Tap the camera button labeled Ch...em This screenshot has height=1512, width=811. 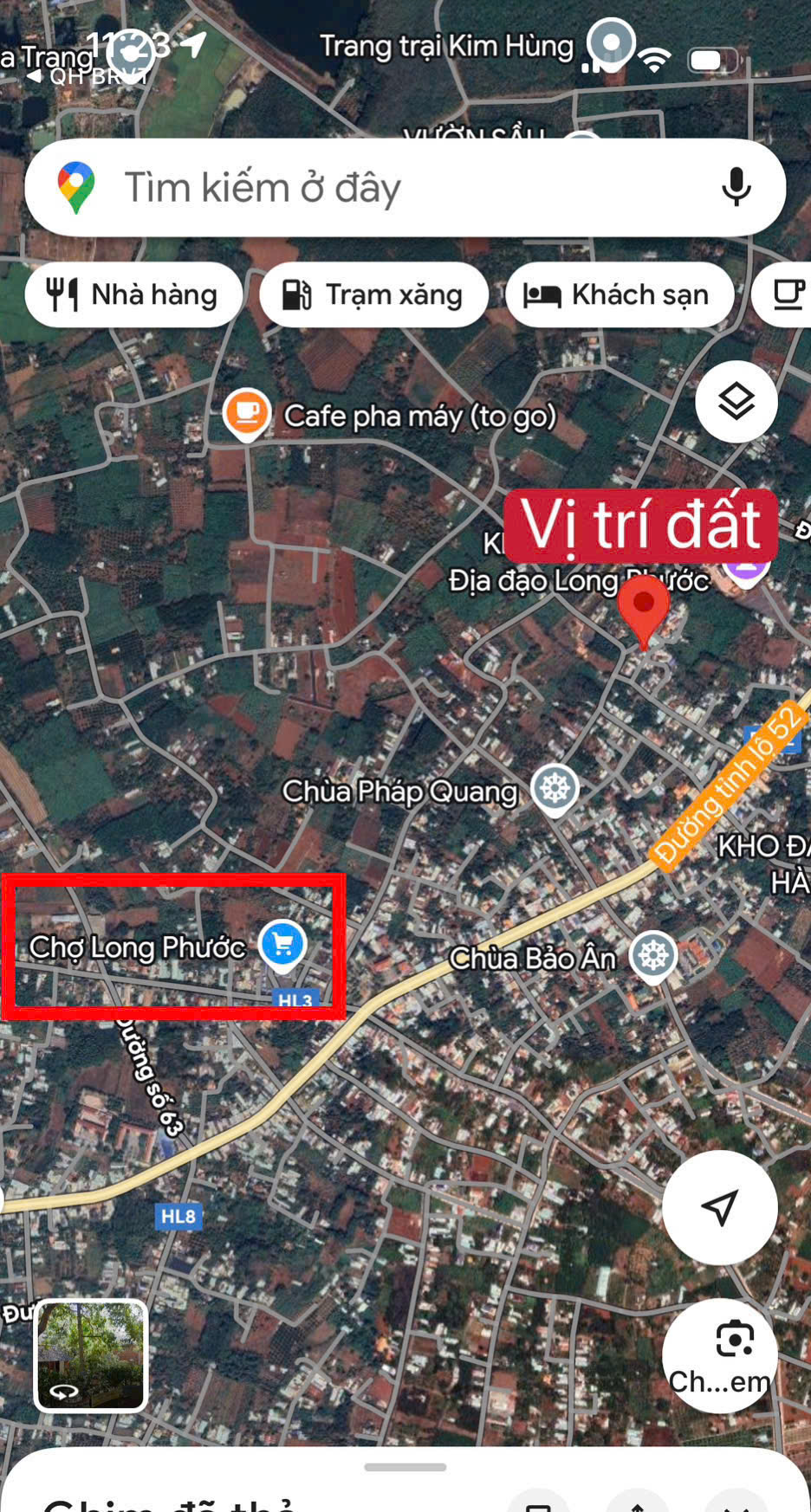[719, 1355]
